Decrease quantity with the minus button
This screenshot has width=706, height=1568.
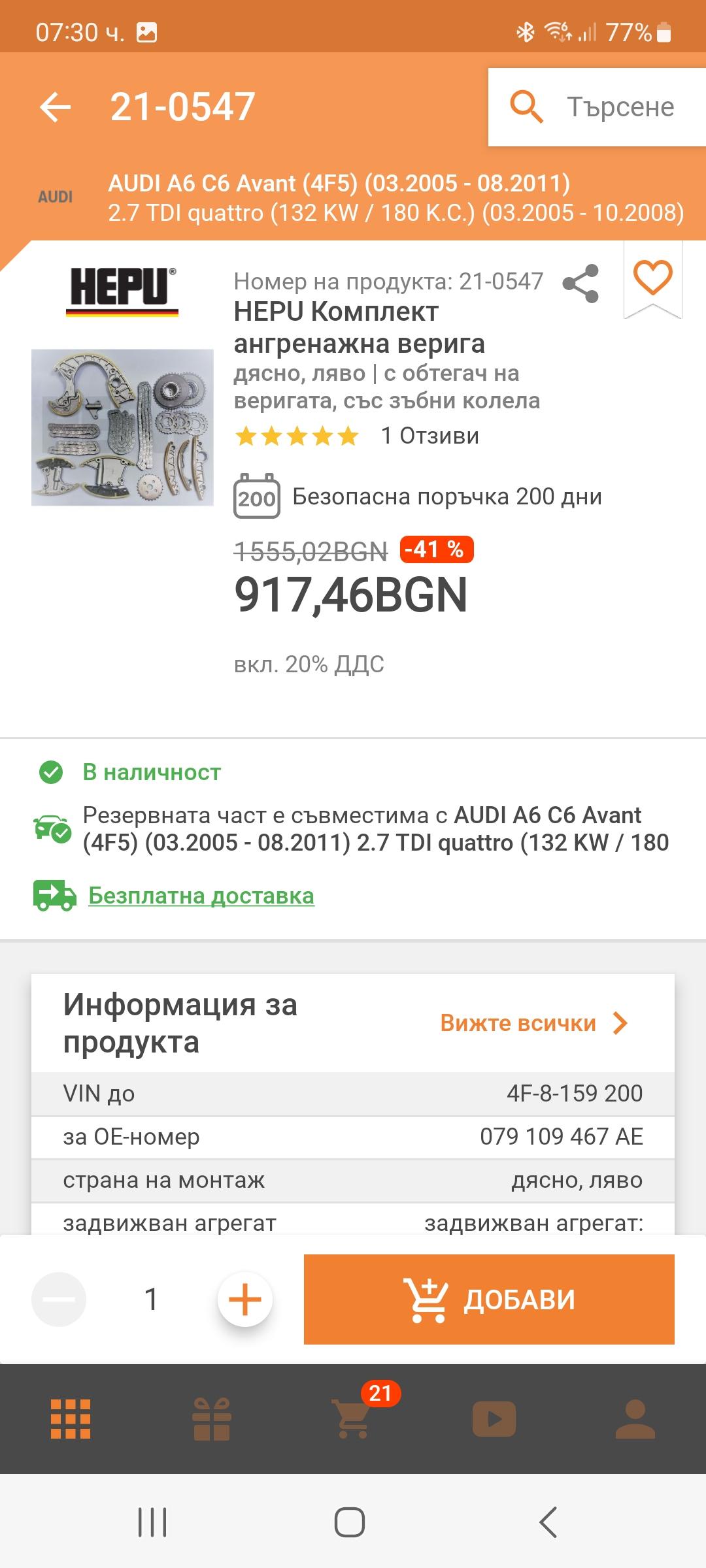click(59, 1299)
